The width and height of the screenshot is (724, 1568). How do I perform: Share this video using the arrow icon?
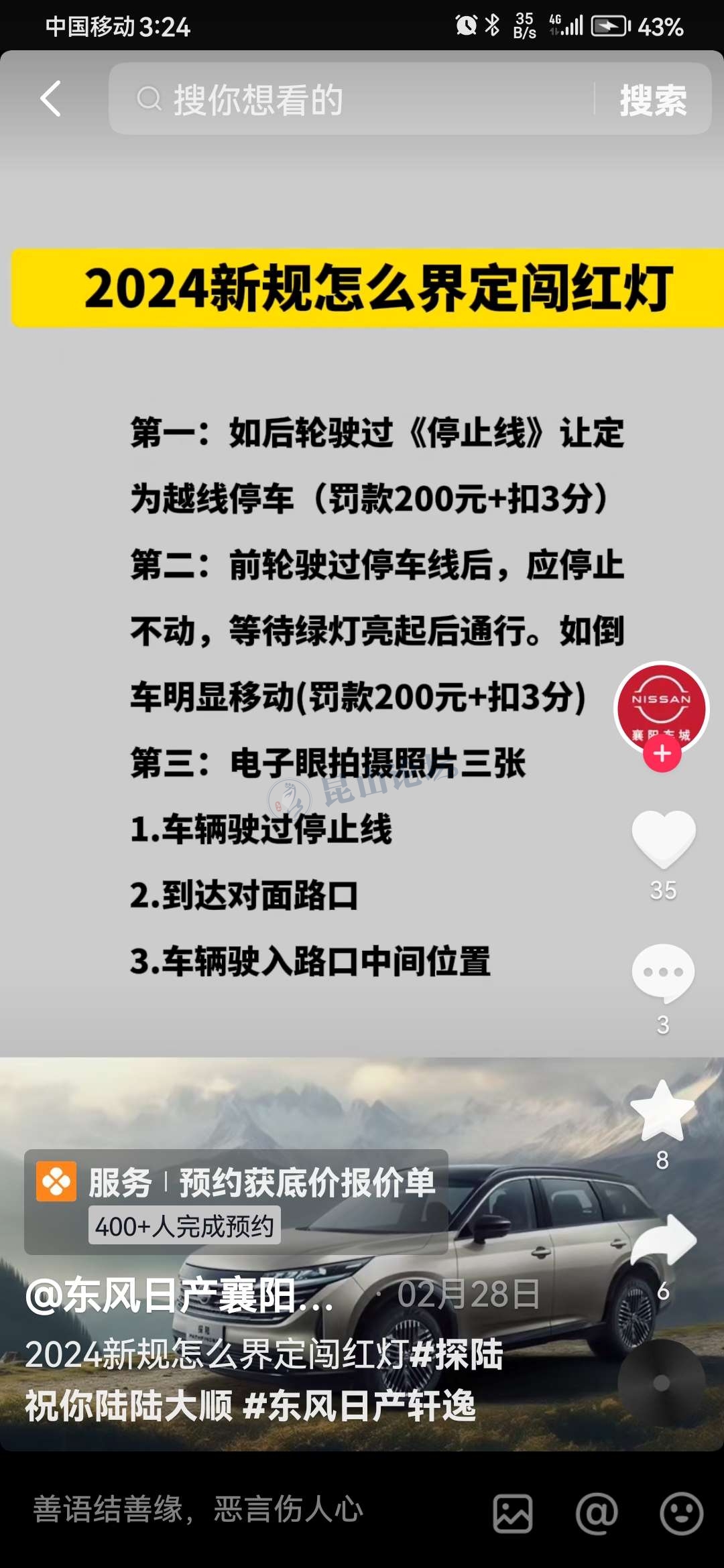[x=663, y=1242]
